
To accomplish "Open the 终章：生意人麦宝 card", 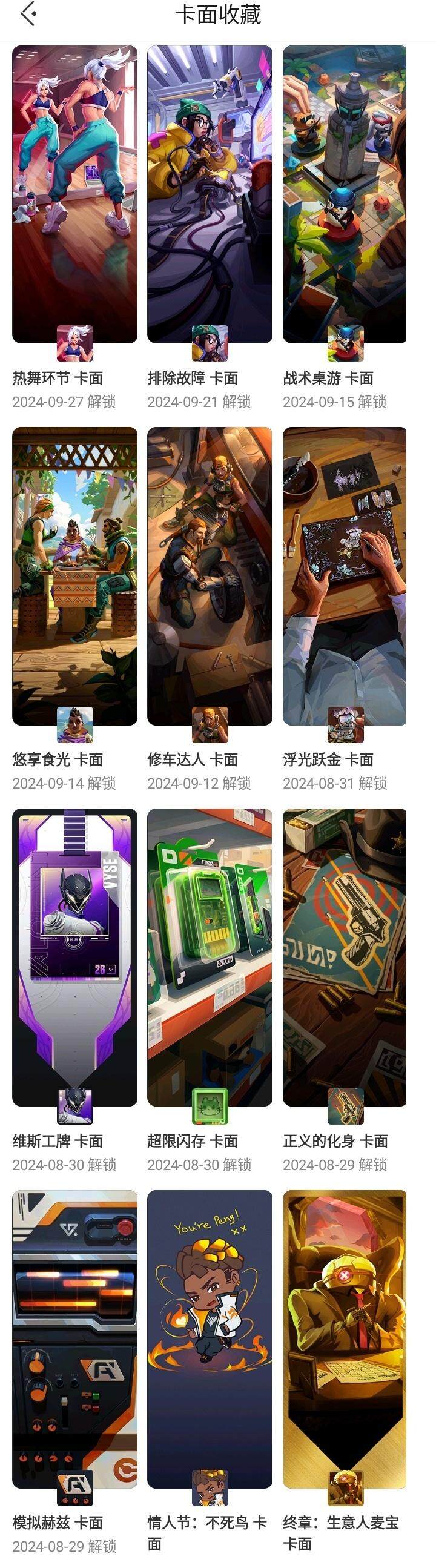I will (x=345, y=1339).
